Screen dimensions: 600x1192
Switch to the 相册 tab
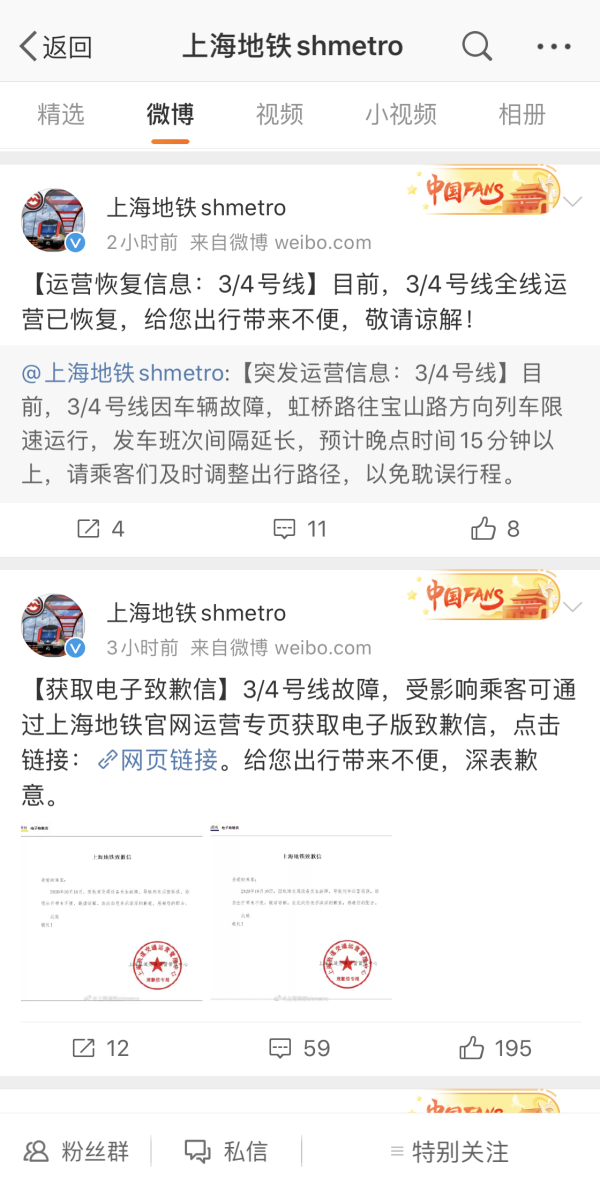coord(522,115)
